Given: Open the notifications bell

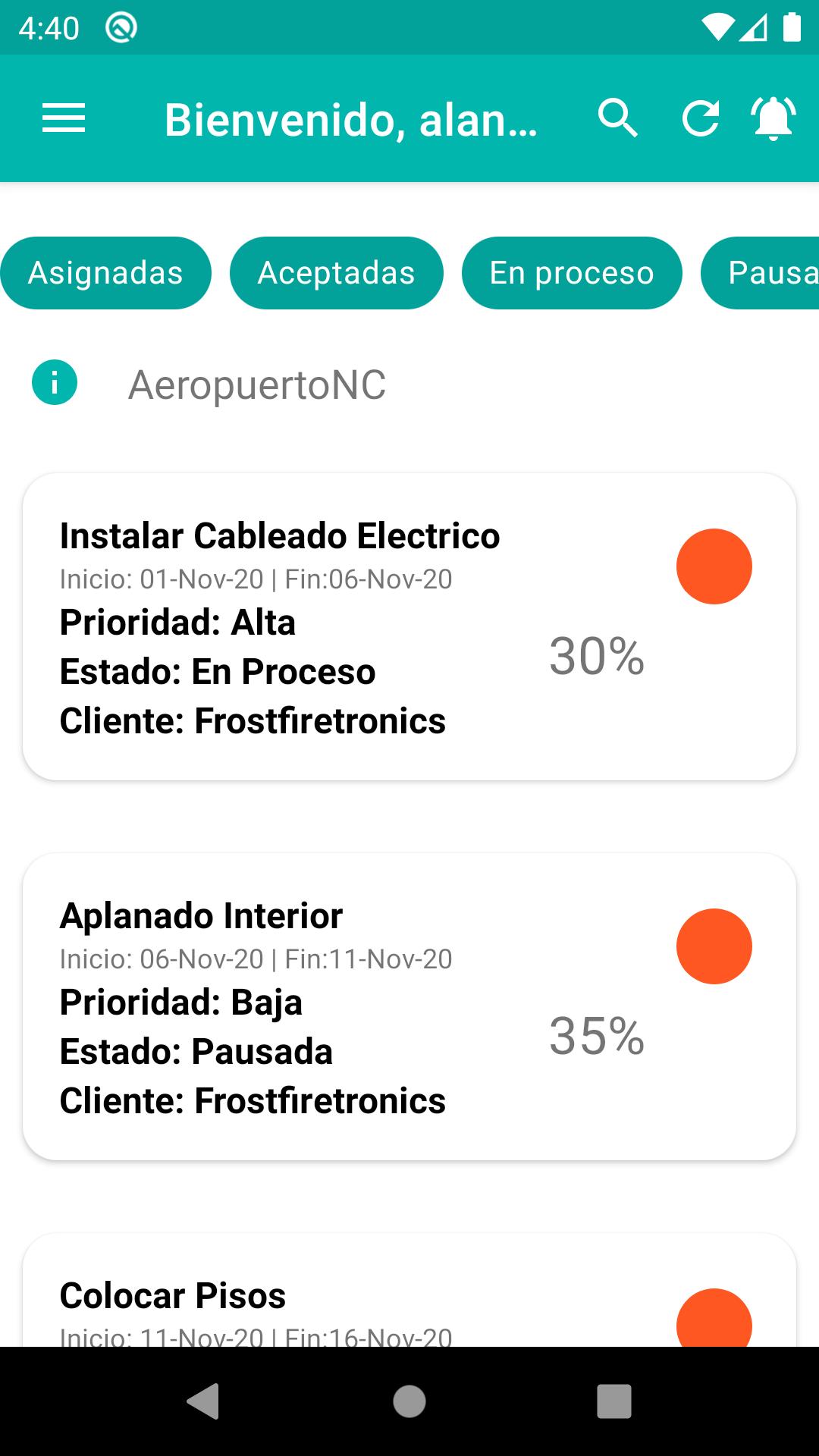Looking at the screenshot, I should pos(773,118).
